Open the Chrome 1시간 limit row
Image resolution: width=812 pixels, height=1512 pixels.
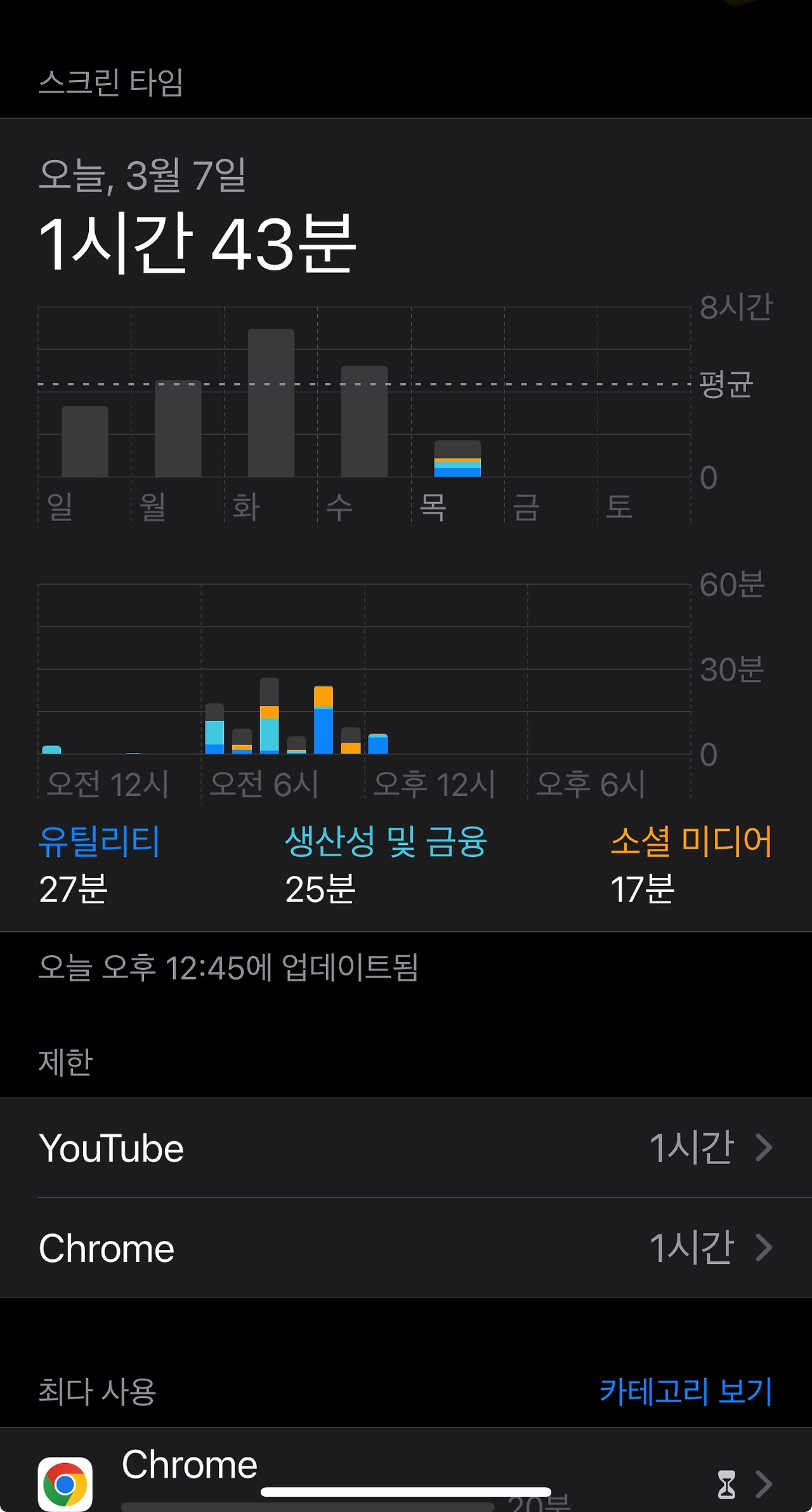click(406, 1248)
